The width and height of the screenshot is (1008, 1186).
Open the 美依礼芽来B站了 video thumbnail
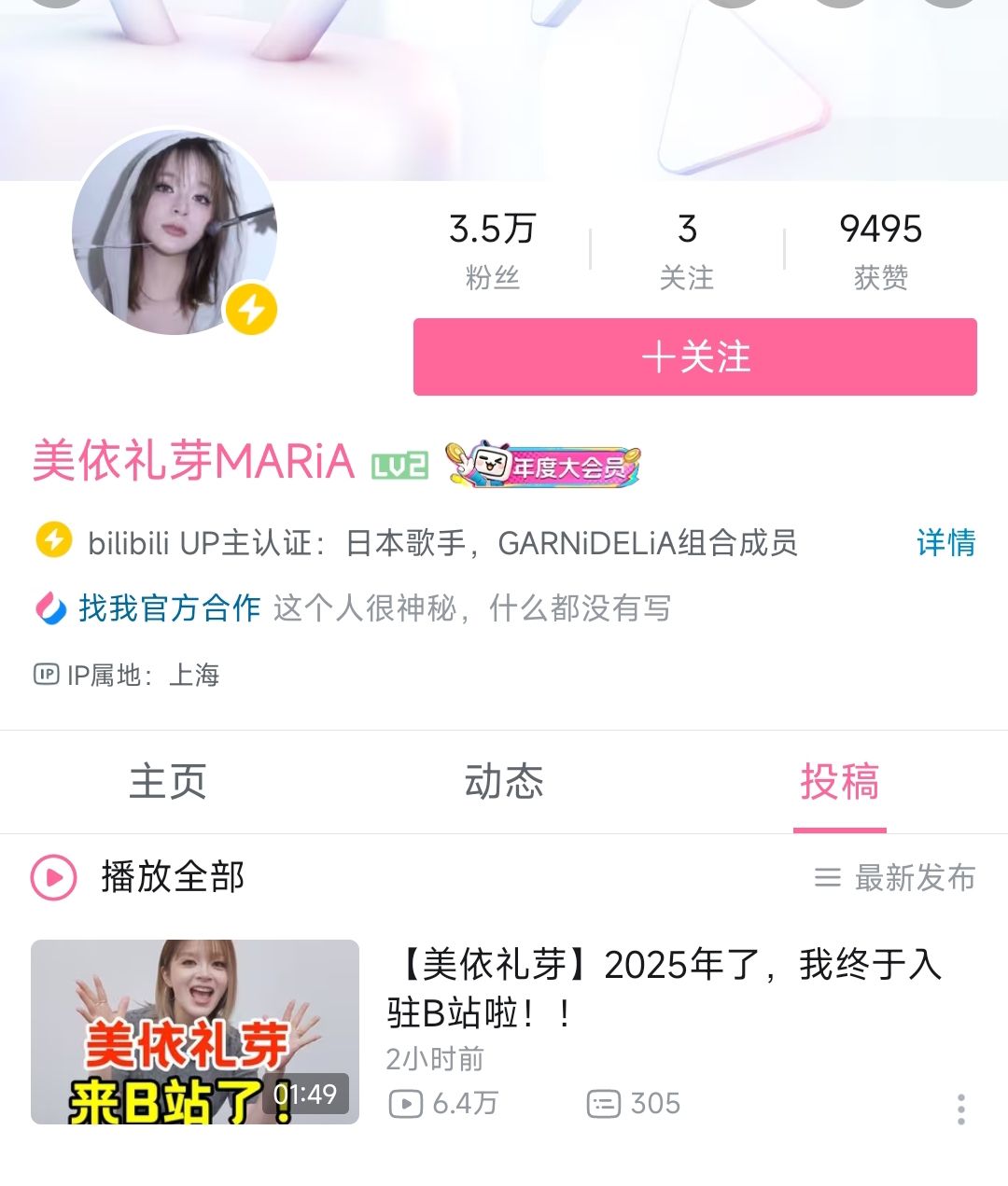(195, 1031)
